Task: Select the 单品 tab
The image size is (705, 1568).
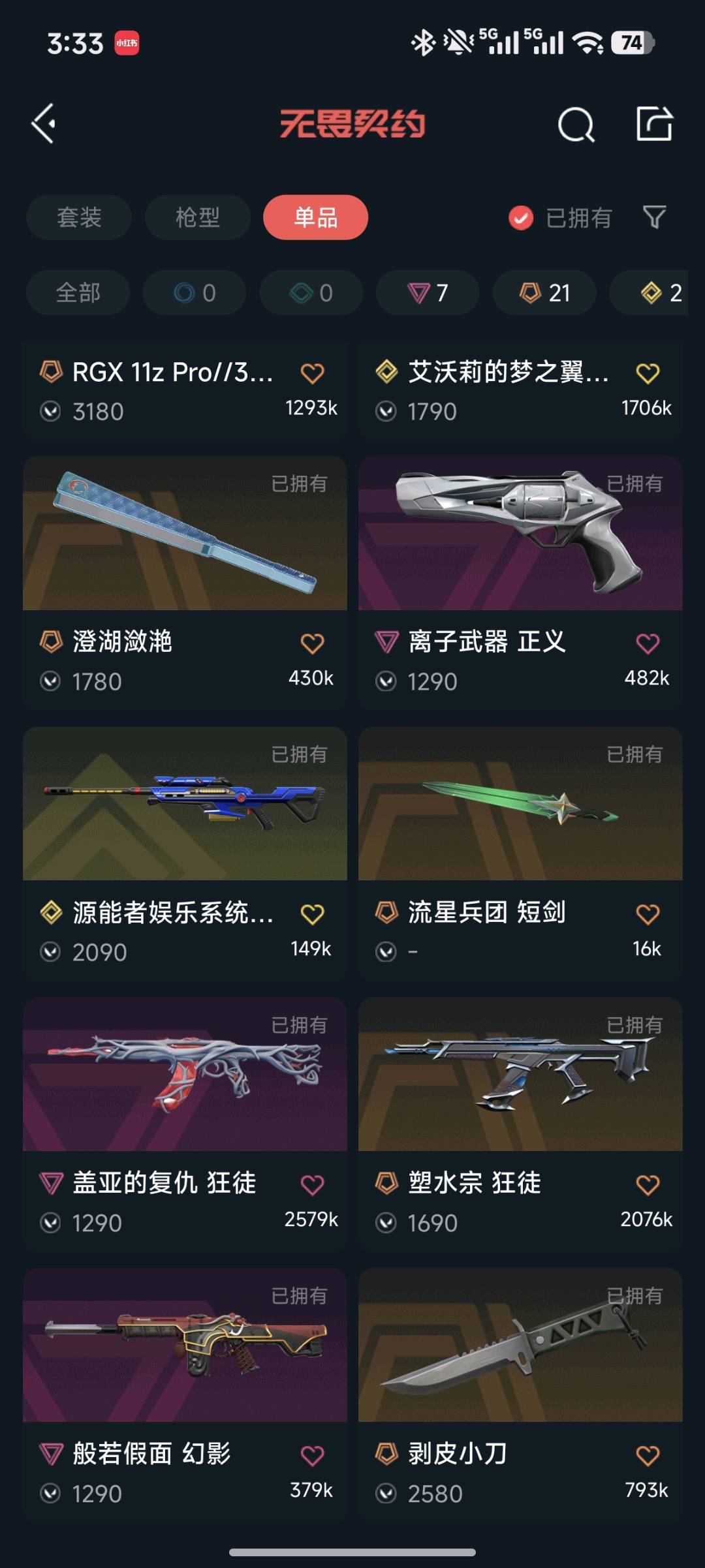Action: point(315,217)
